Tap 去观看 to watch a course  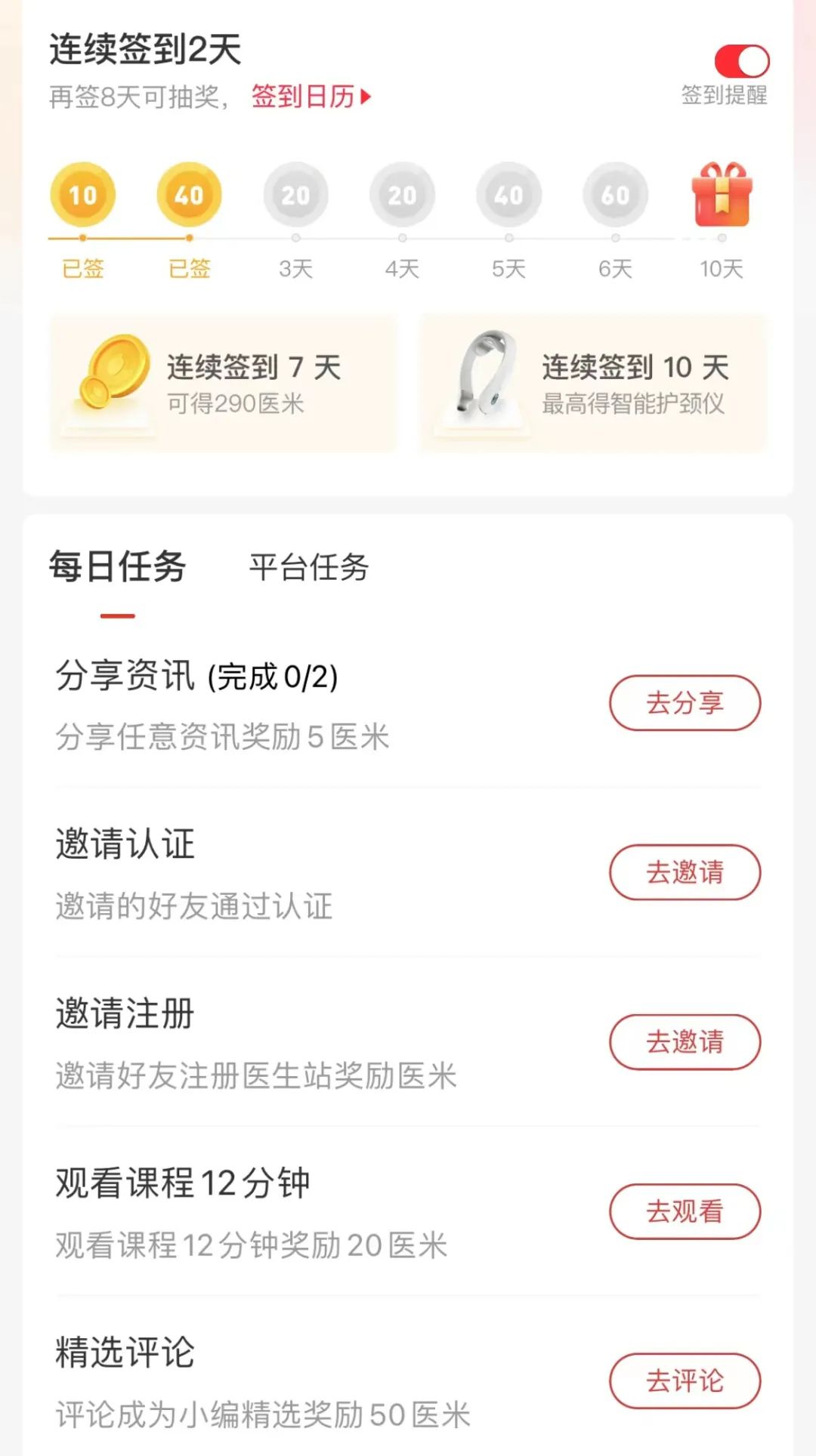point(685,1211)
